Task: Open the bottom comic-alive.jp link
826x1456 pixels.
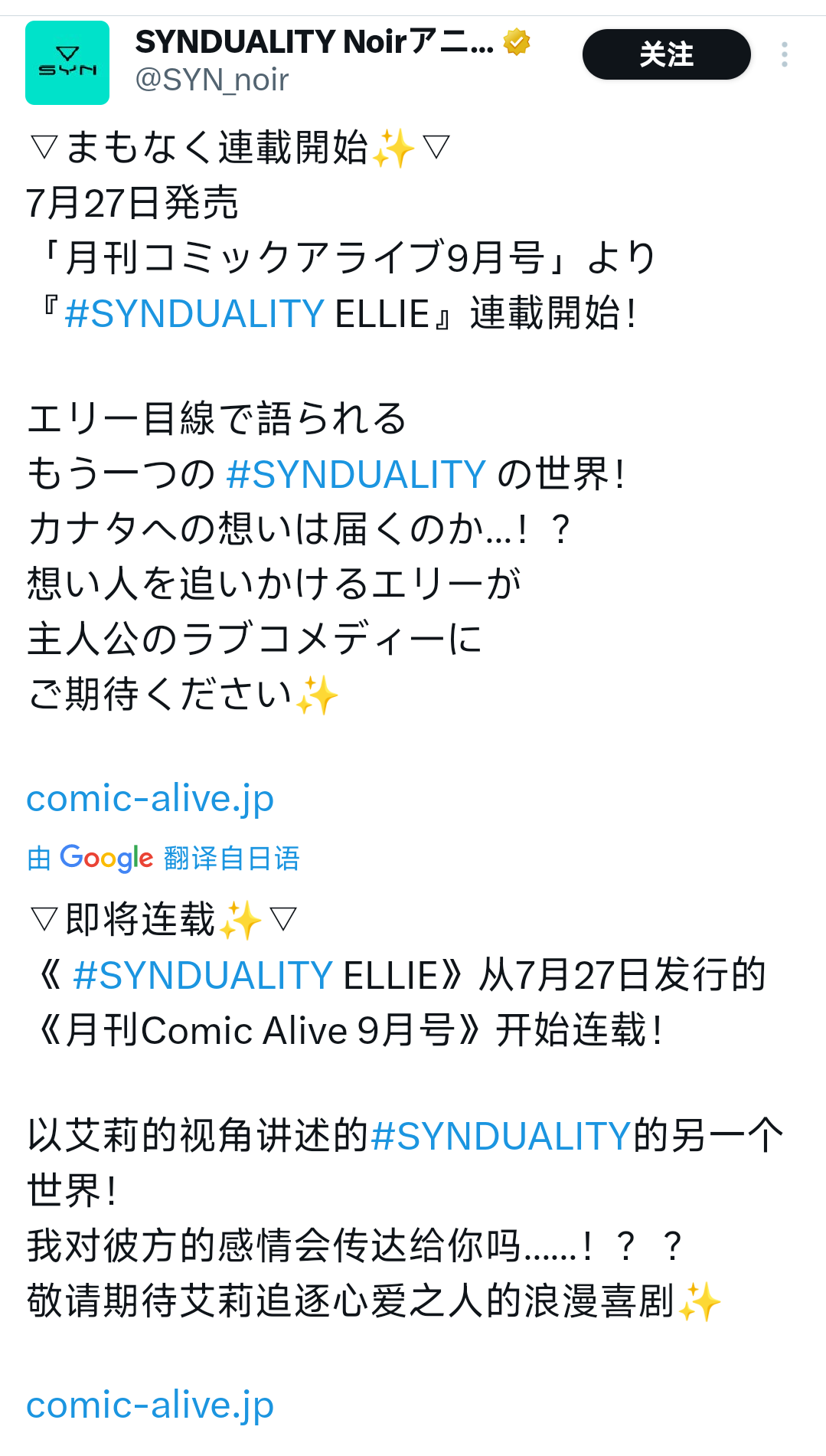Action: coord(150,1406)
